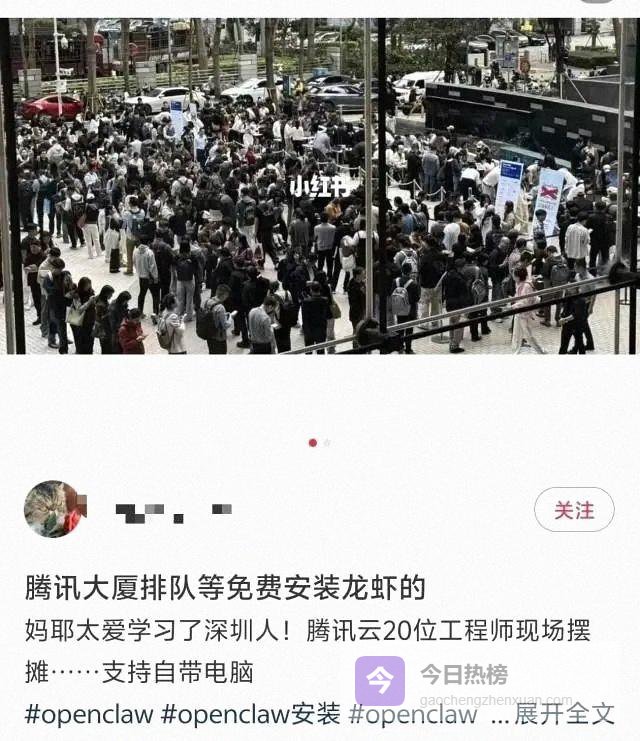Open the author's profile avatar
Screen dimensions: 640x741
point(54,510)
